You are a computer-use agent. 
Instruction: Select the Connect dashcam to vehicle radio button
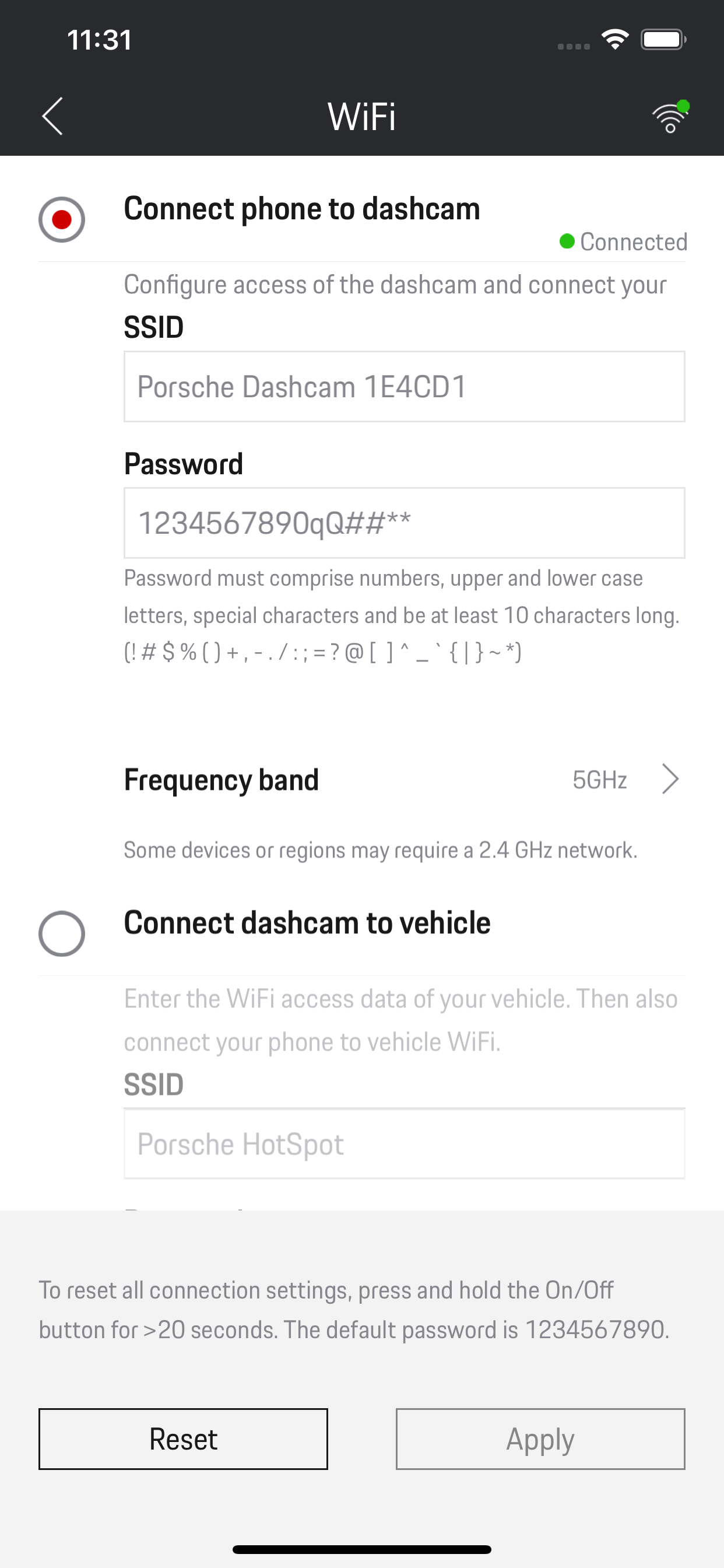point(61,933)
